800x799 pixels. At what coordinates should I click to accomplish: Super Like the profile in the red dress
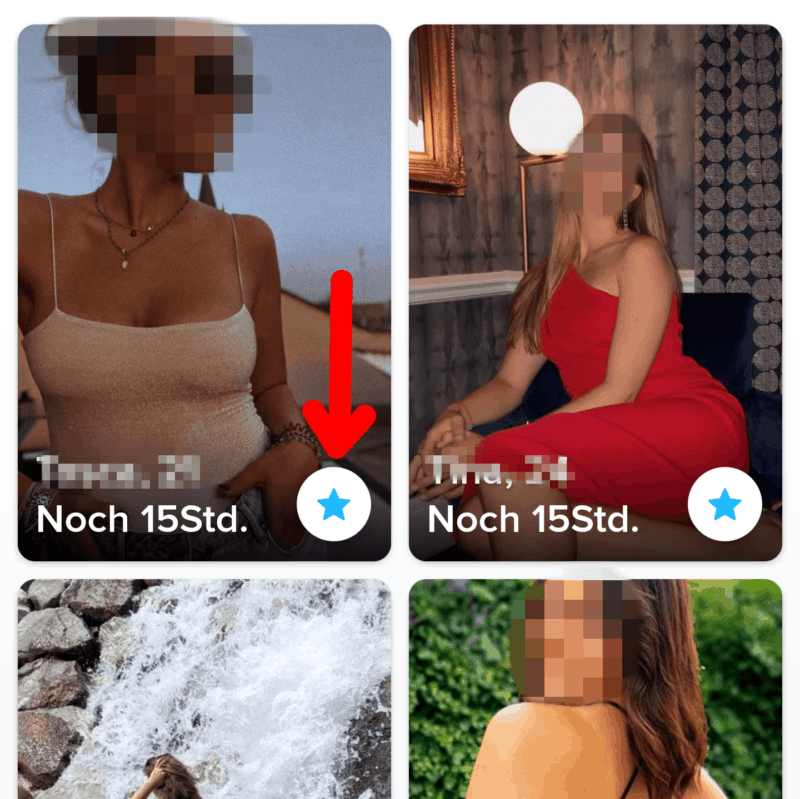tap(725, 506)
